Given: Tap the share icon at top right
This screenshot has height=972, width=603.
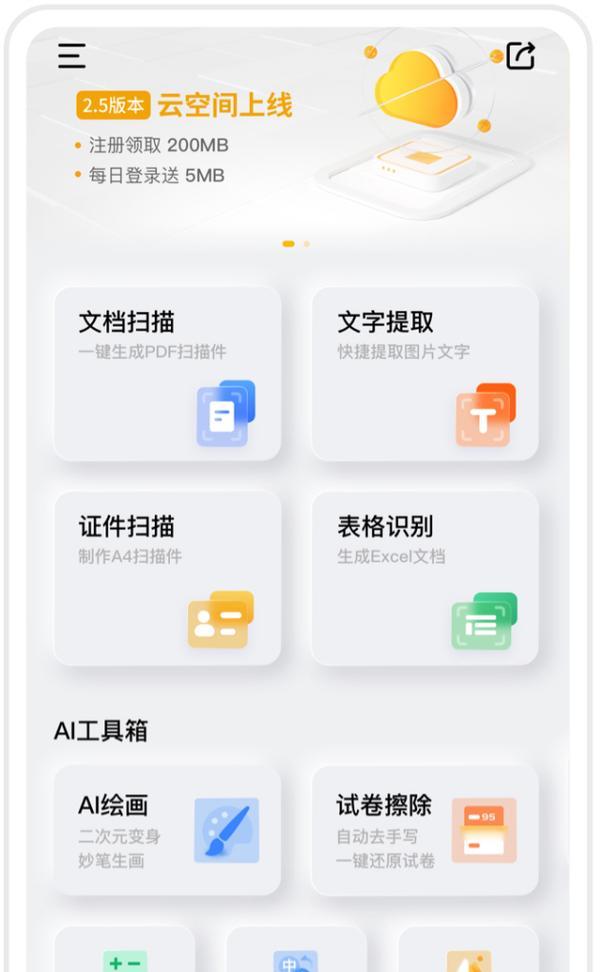Looking at the screenshot, I should pos(520,56).
